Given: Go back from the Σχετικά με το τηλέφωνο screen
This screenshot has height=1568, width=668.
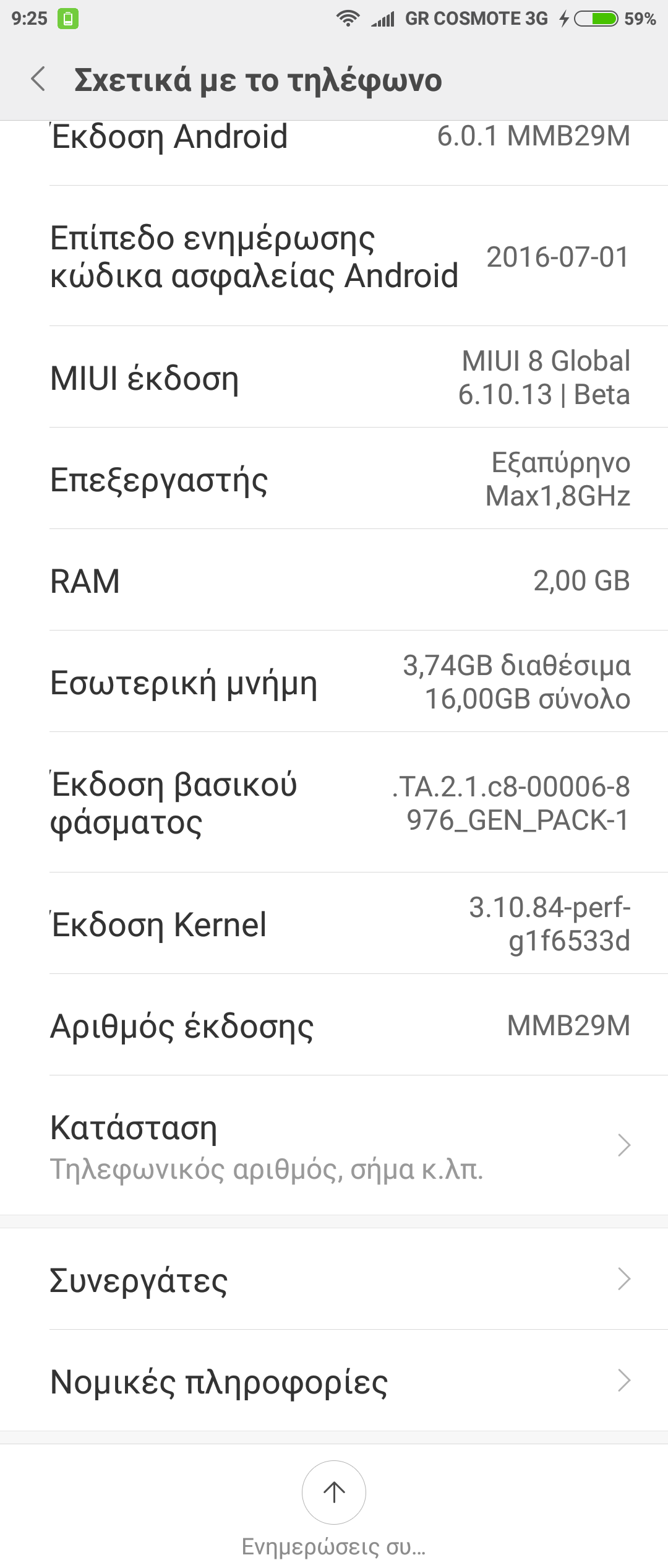Looking at the screenshot, I should [x=38, y=80].
